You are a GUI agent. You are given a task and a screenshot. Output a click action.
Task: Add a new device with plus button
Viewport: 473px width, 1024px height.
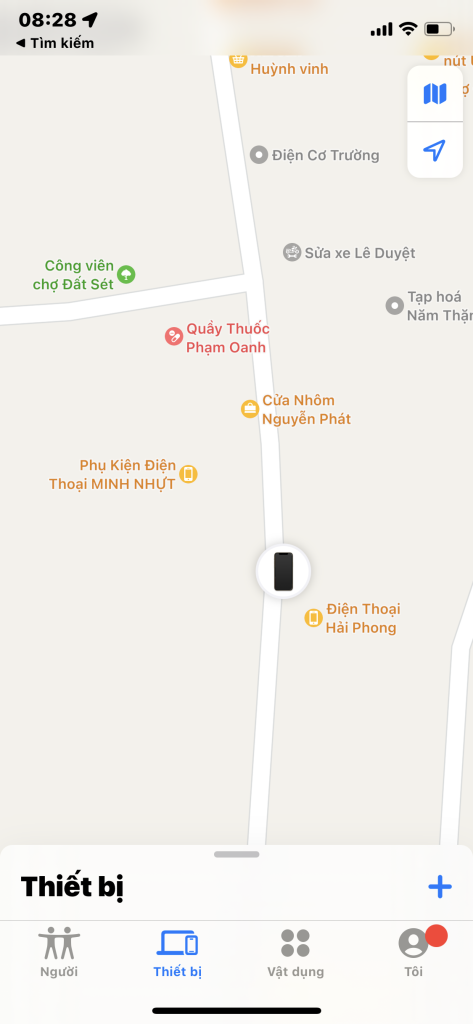point(440,886)
